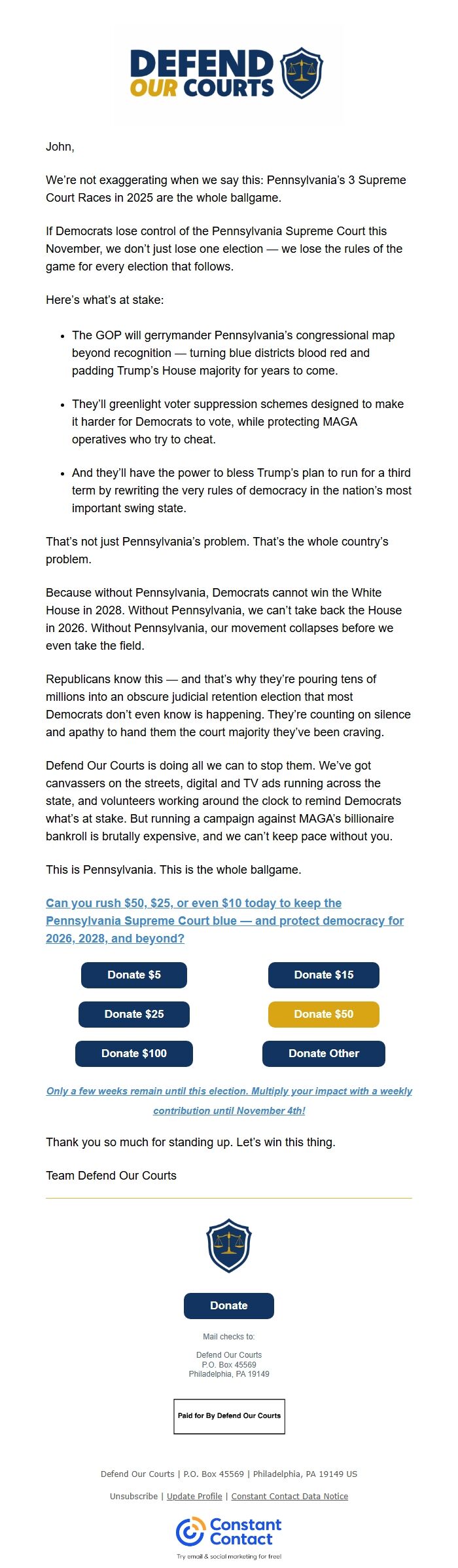Viewport: 458px width, 1568px height.
Task: Tap the Donate button below the shield
Action: click(229, 1305)
